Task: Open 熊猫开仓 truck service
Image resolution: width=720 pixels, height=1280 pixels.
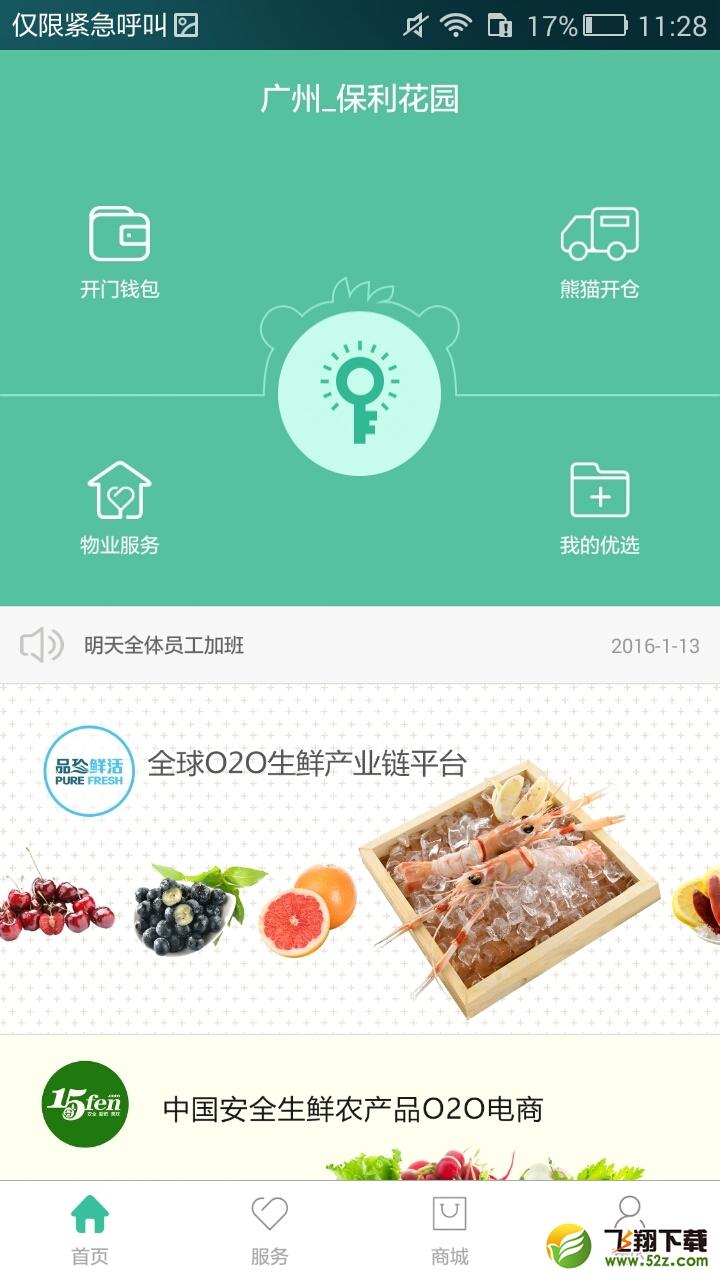Action: point(599,253)
